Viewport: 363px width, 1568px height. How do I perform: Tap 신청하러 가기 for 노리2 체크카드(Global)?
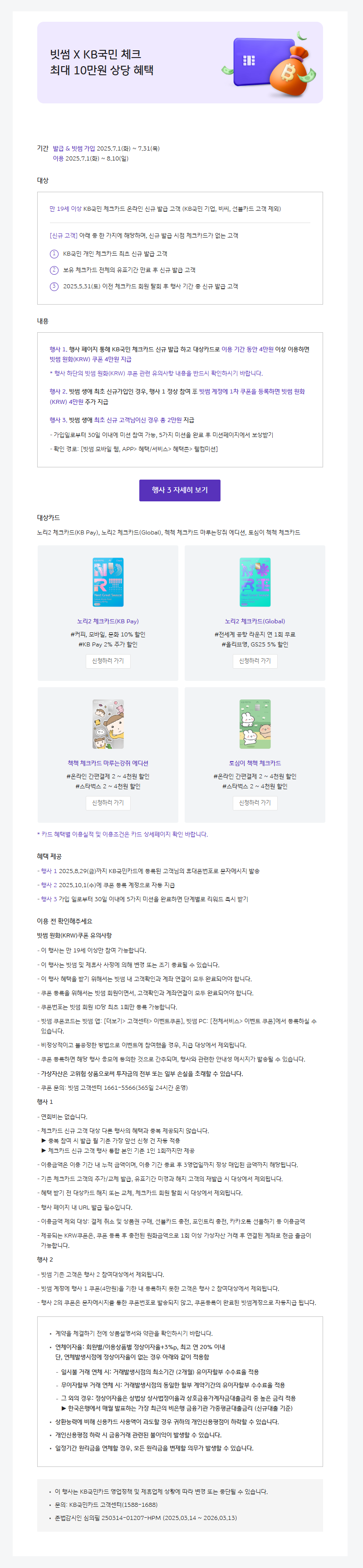coord(255,660)
